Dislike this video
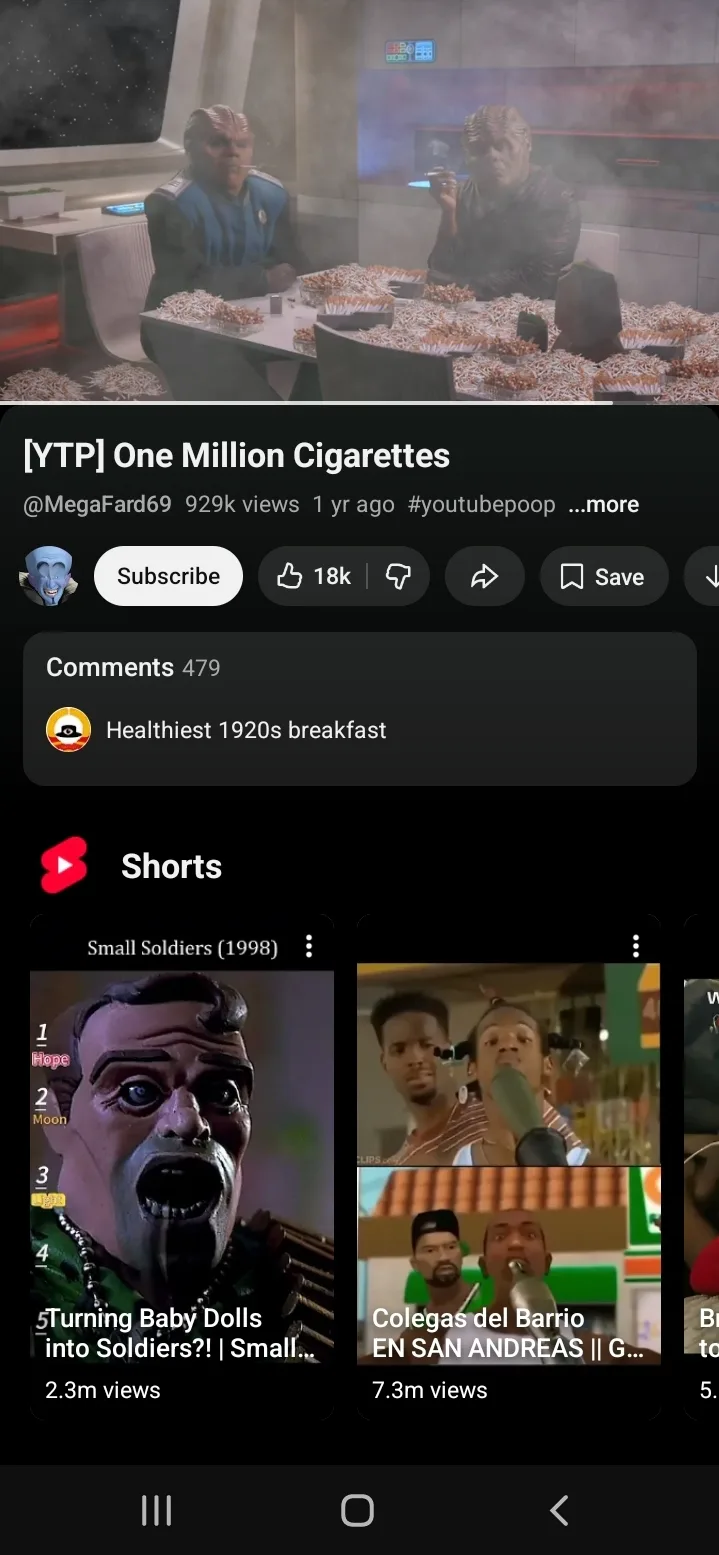This screenshot has height=1555, width=719. pos(399,576)
